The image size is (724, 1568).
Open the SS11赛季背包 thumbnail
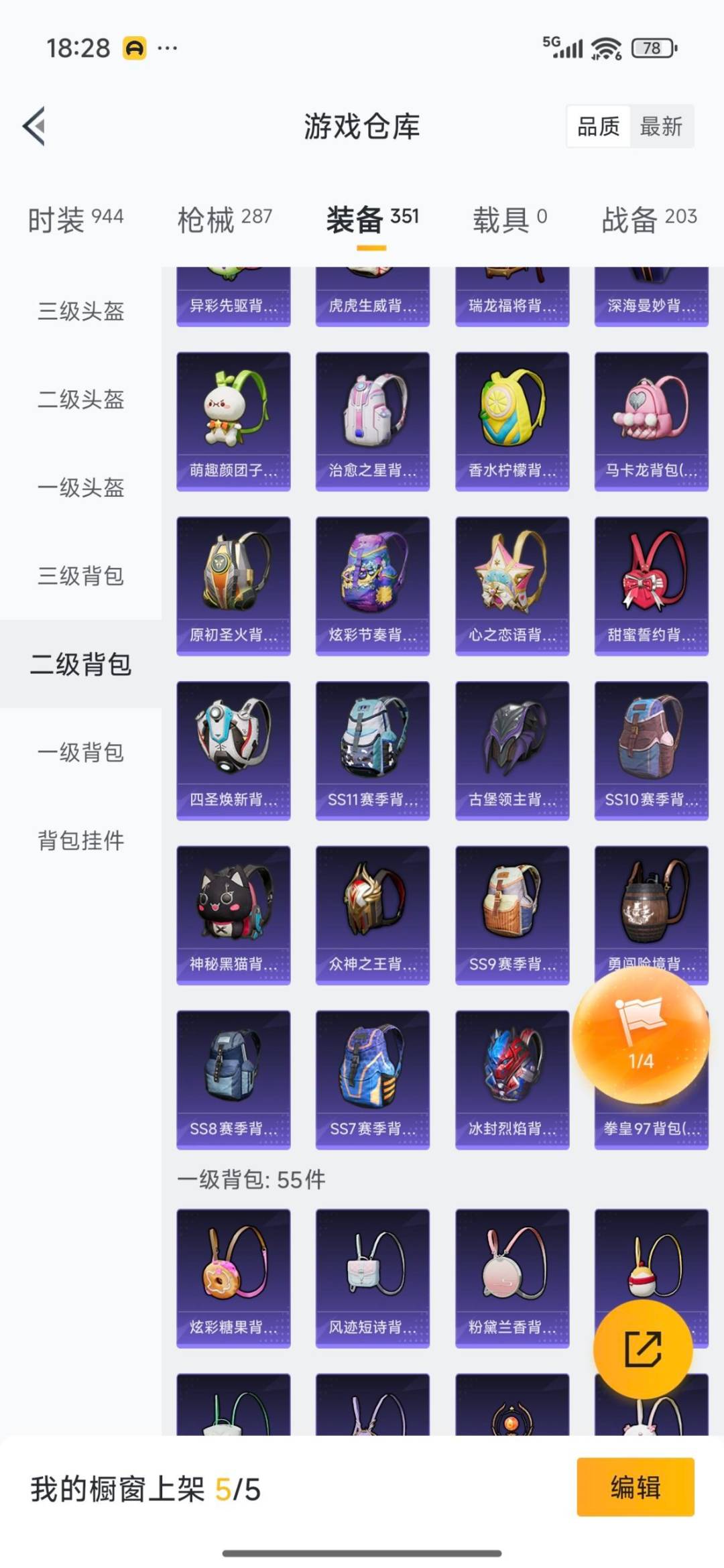click(x=372, y=747)
